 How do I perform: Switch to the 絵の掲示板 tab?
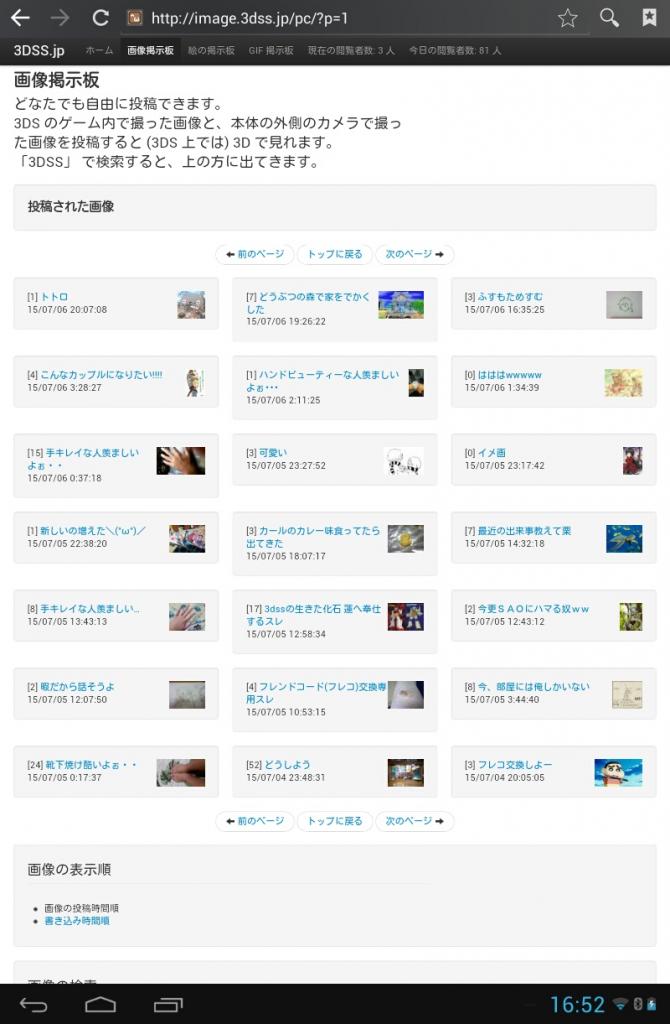pos(211,50)
